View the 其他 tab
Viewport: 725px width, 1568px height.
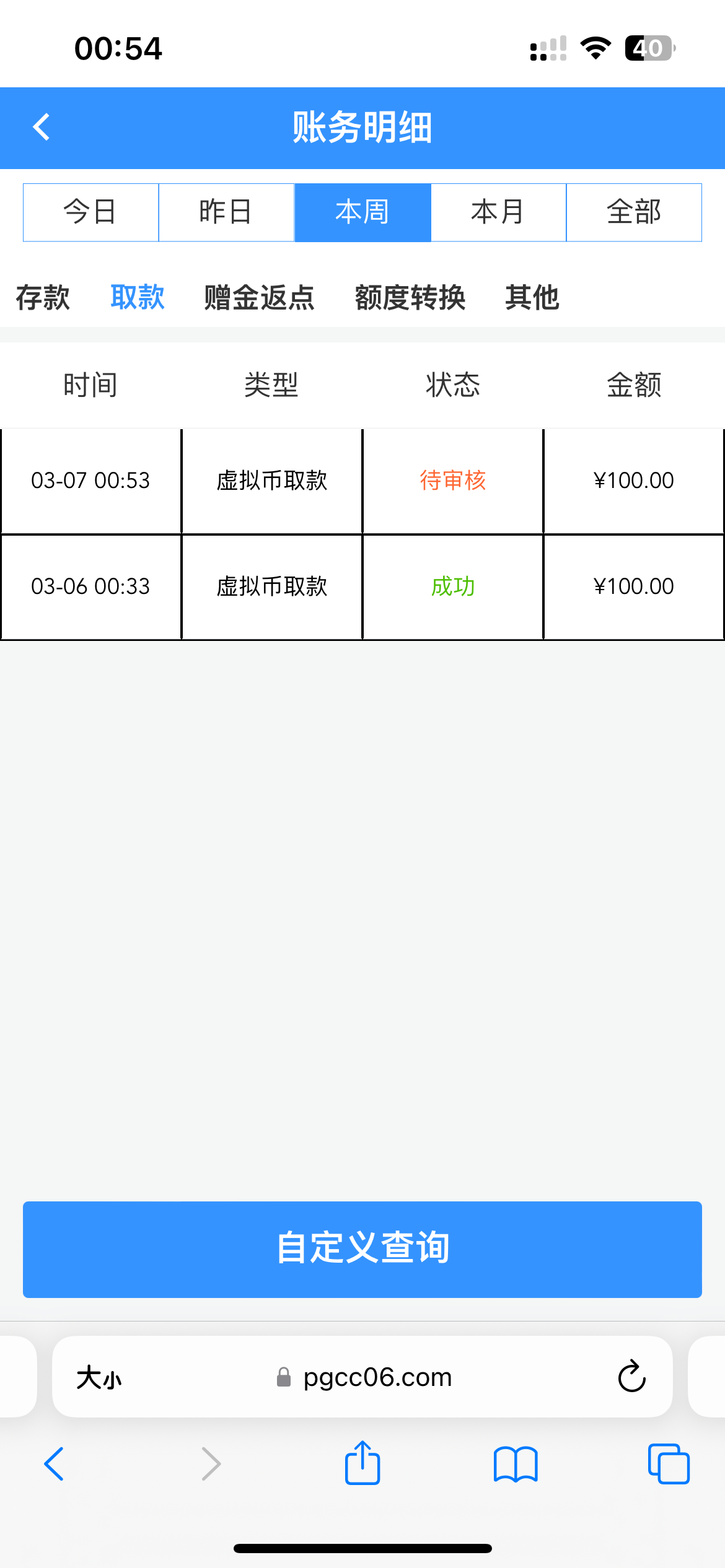point(532,297)
